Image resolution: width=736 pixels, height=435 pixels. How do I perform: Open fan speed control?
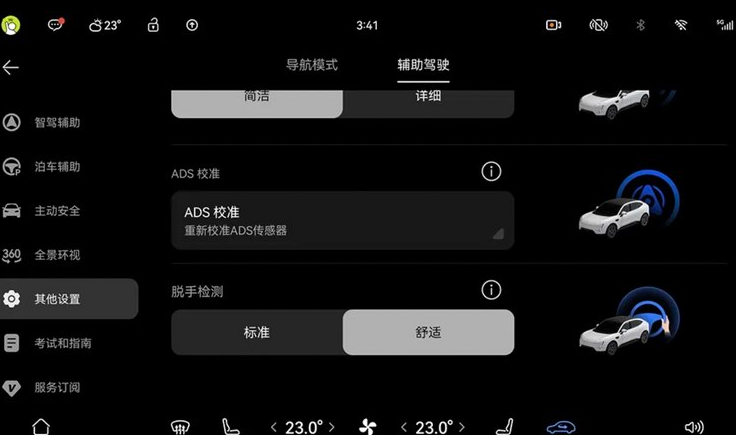[367, 427]
